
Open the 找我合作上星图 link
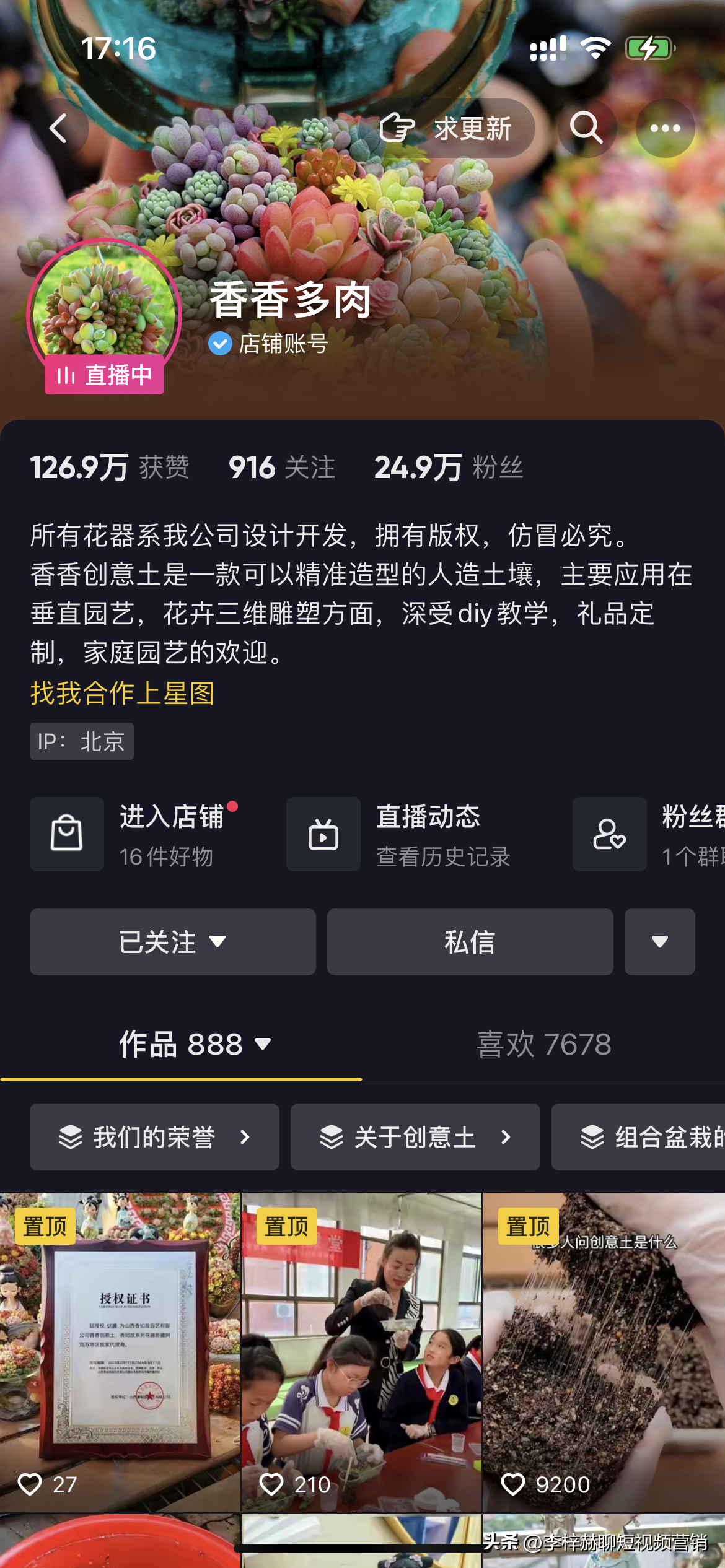click(x=123, y=693)
